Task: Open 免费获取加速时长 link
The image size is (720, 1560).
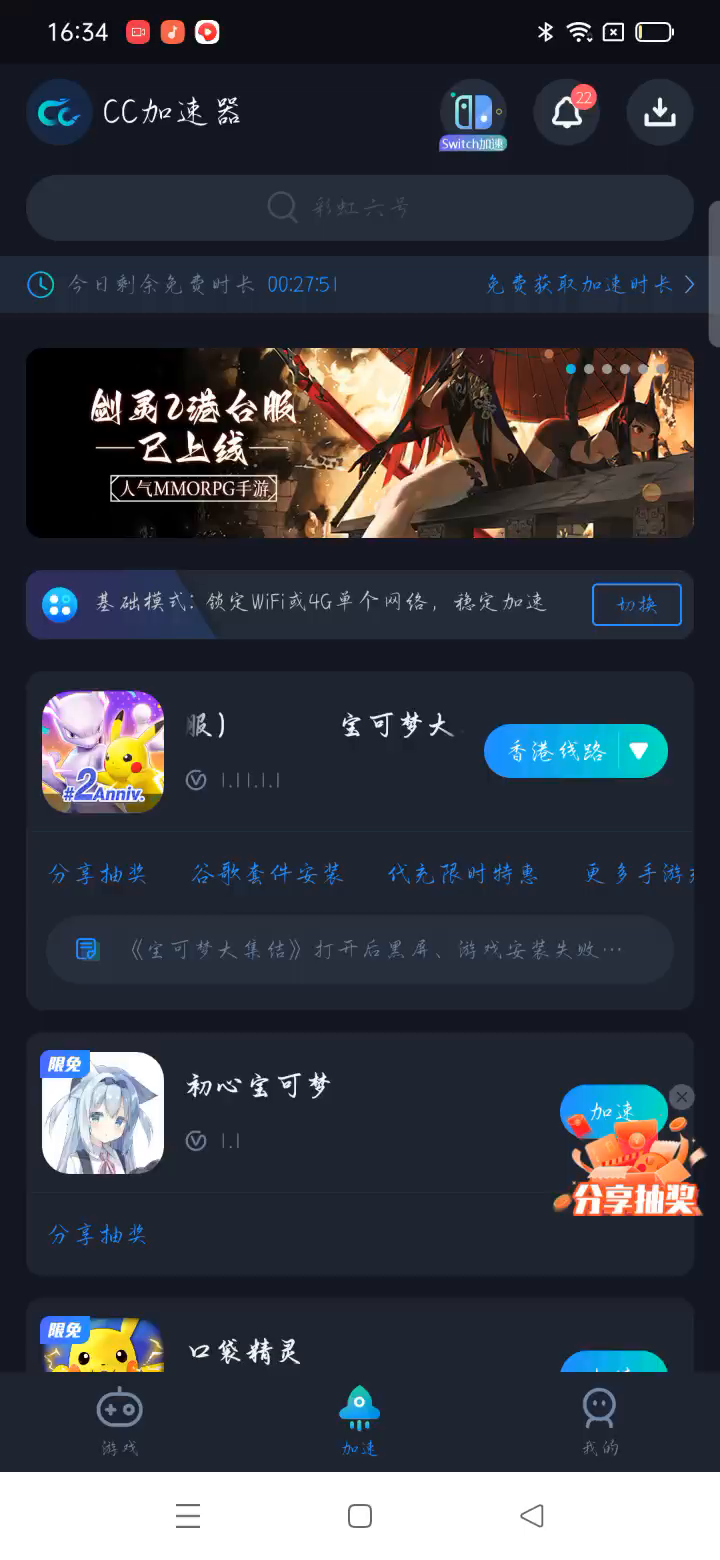Action: [590, 285]
